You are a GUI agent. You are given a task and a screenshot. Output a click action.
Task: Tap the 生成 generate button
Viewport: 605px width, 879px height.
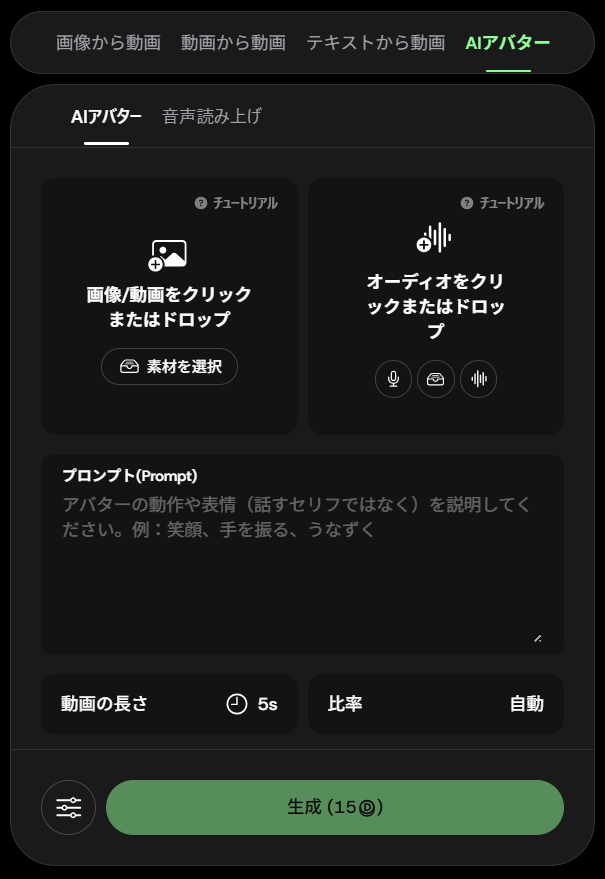pos(335,807)
